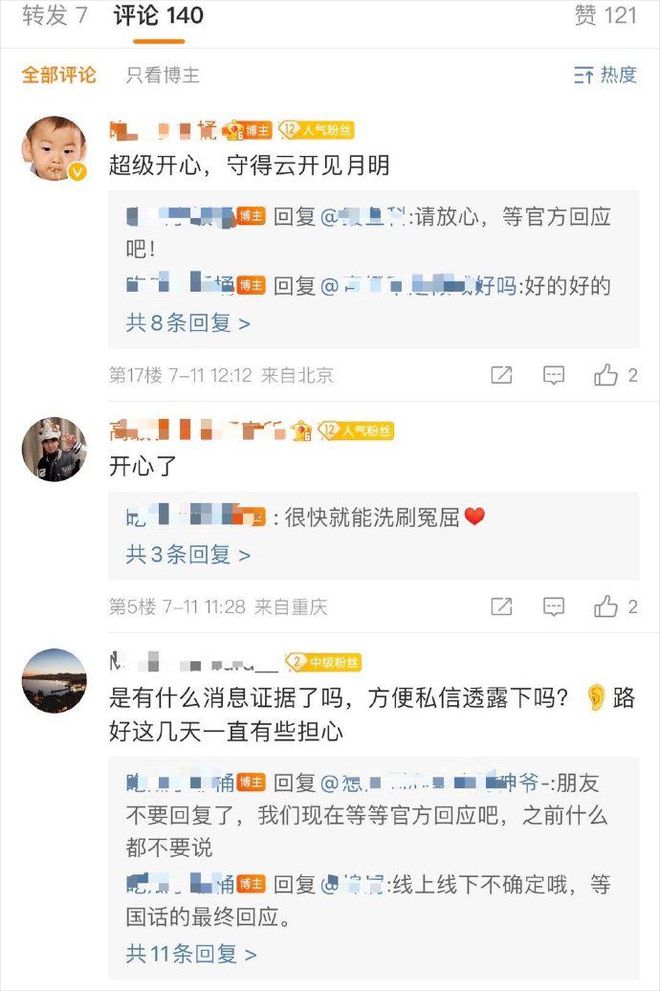660x991 pixels.
Task: Expand 共3条回复 replies
Action: click(188, 554)
